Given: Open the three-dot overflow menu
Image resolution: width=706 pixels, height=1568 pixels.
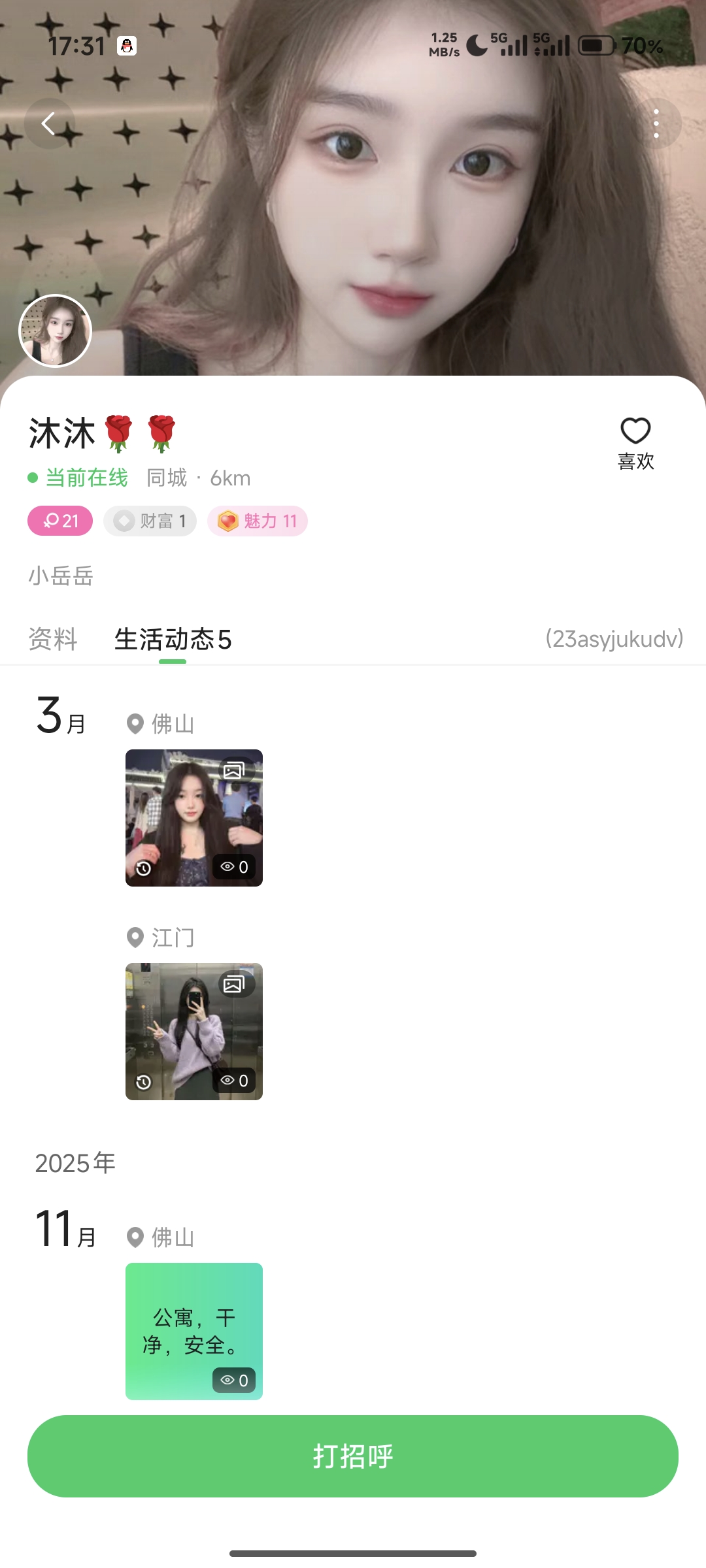Looking at the screenshot, I should click(x=656, y=123).
